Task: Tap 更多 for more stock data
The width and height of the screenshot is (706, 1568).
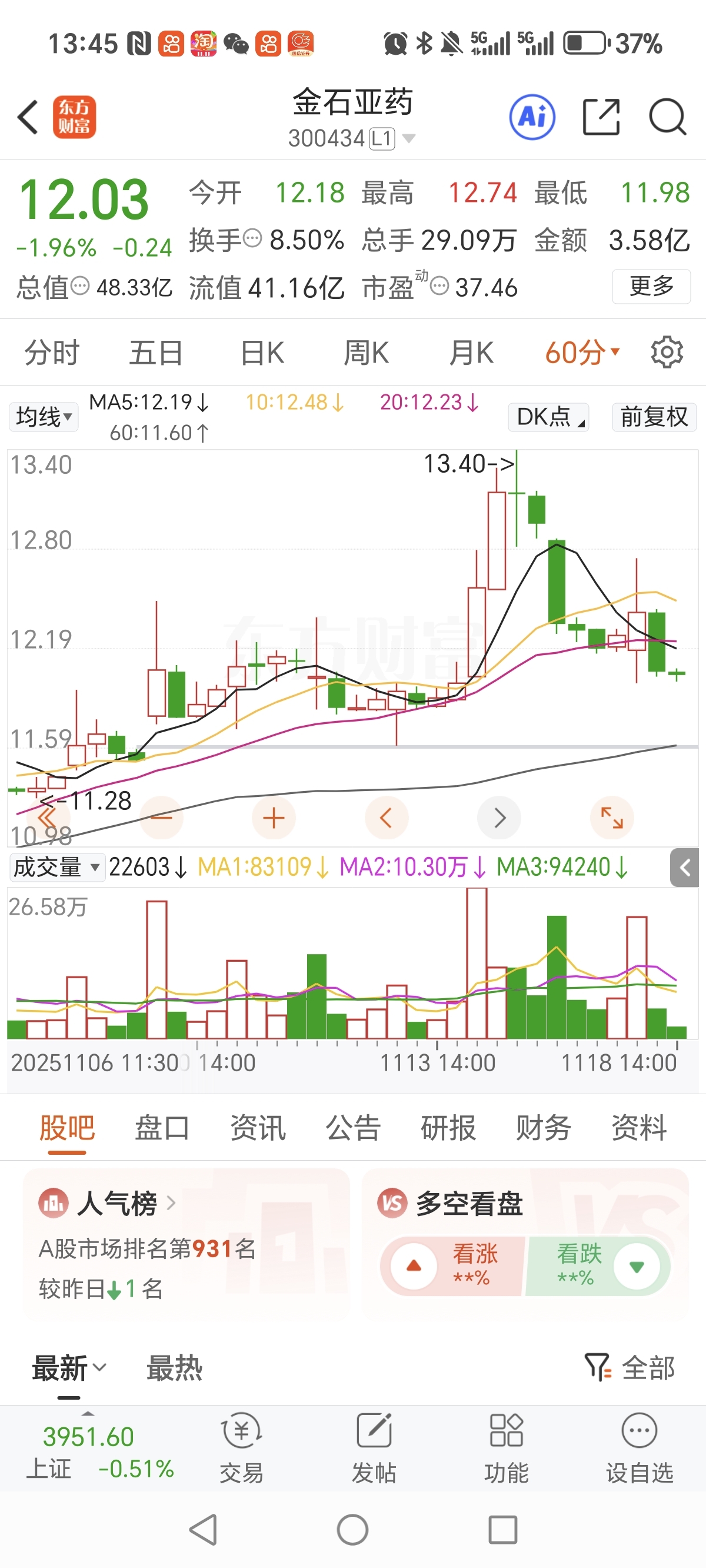Action: coord(651,285)
